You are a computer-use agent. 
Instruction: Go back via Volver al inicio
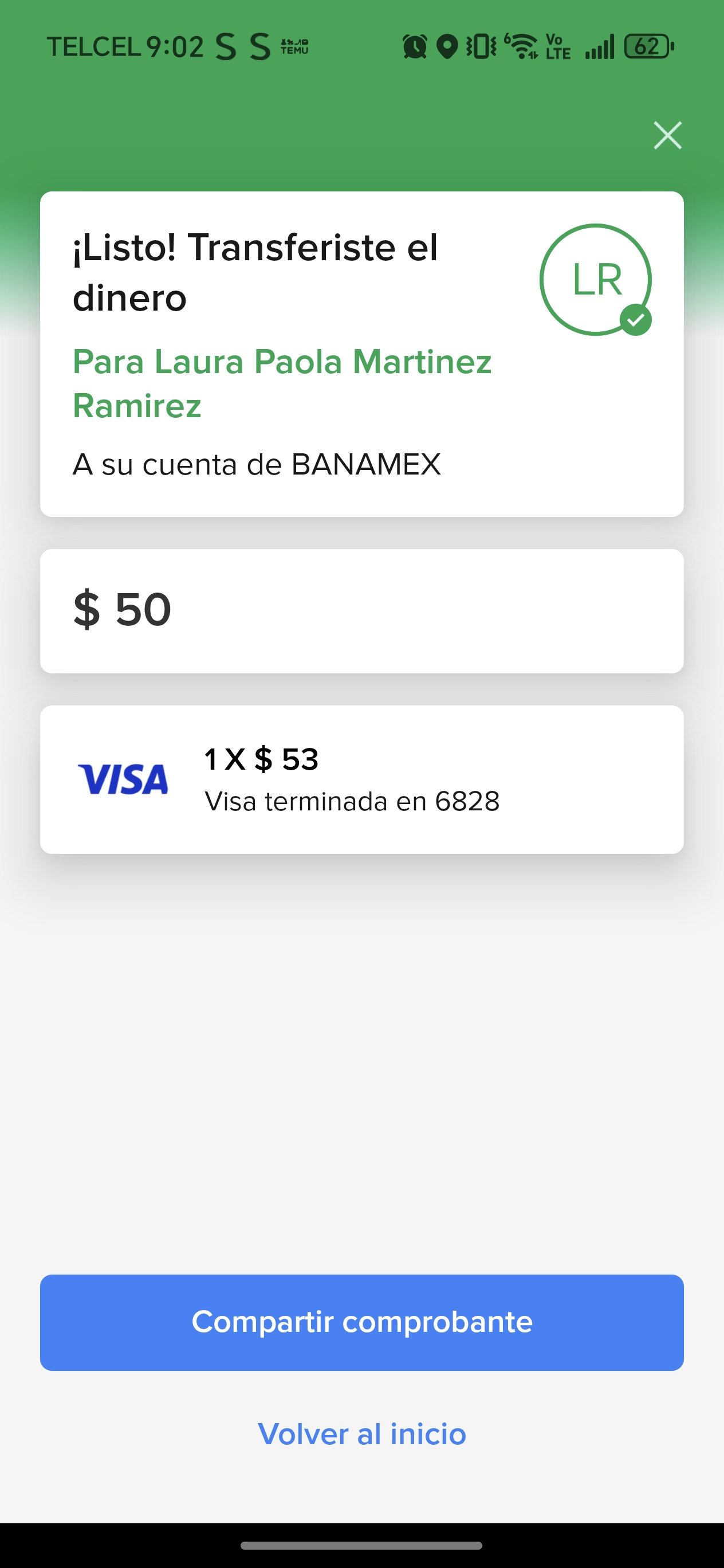pos(362,1433)
